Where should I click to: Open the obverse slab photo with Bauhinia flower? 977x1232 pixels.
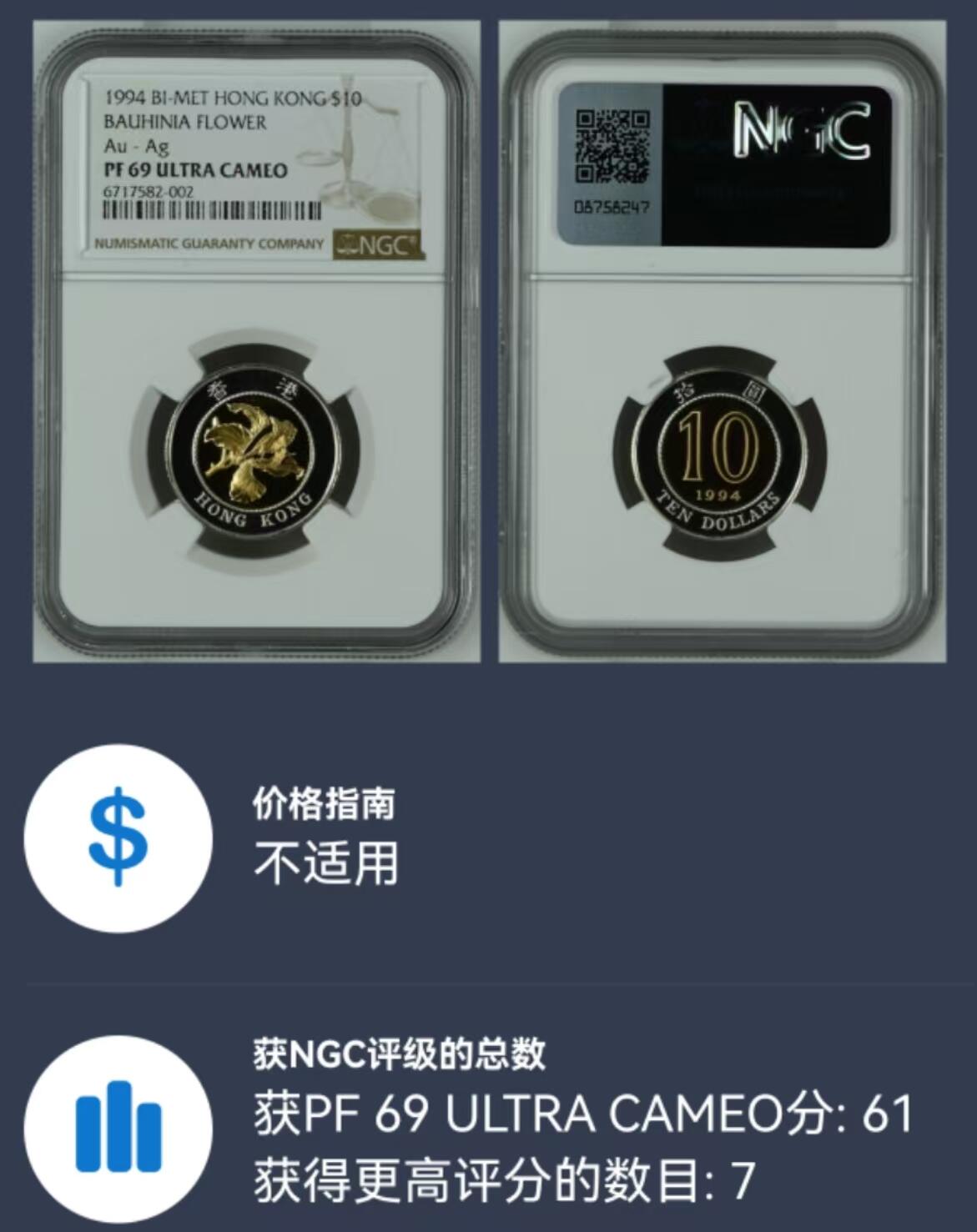[x=256, y=342]
